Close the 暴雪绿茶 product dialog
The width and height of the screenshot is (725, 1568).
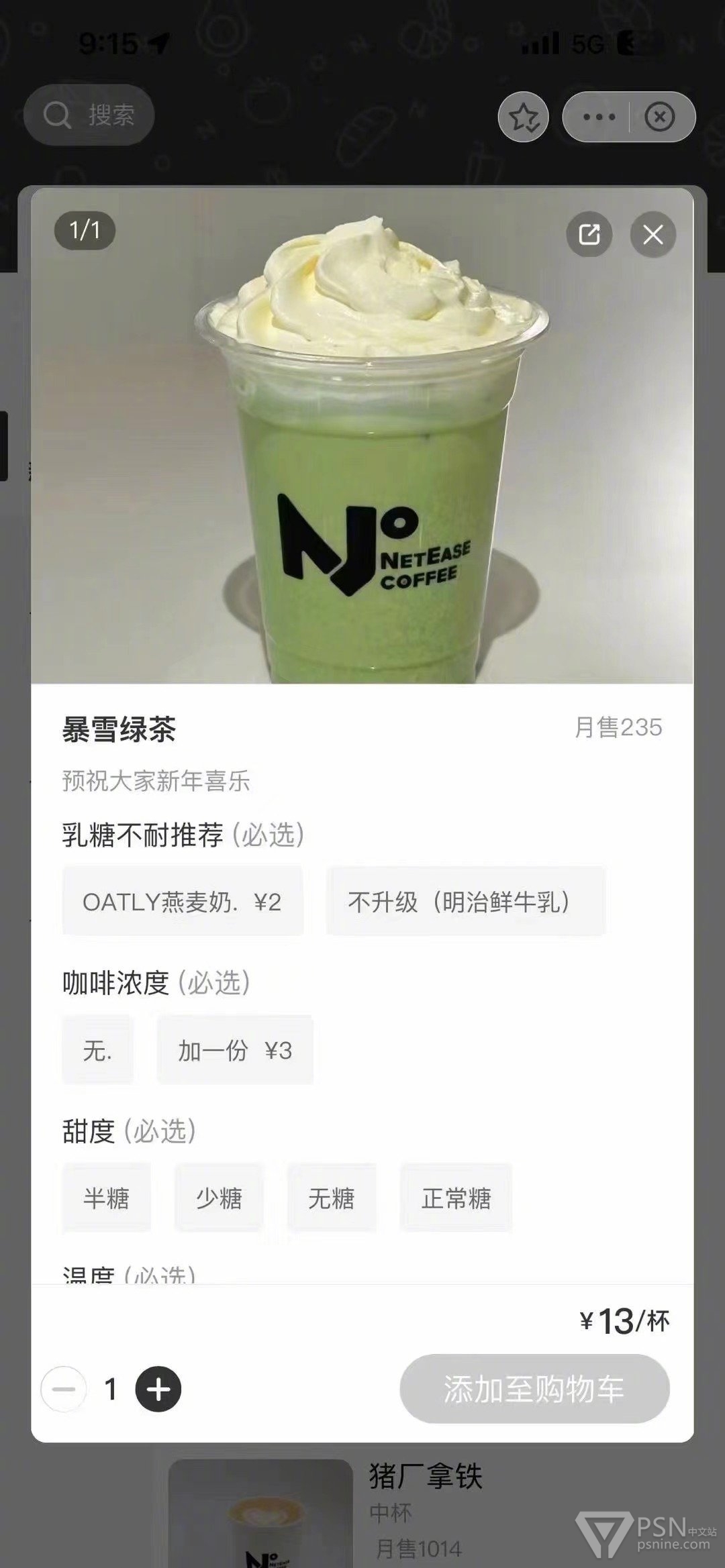coord(653,234)
